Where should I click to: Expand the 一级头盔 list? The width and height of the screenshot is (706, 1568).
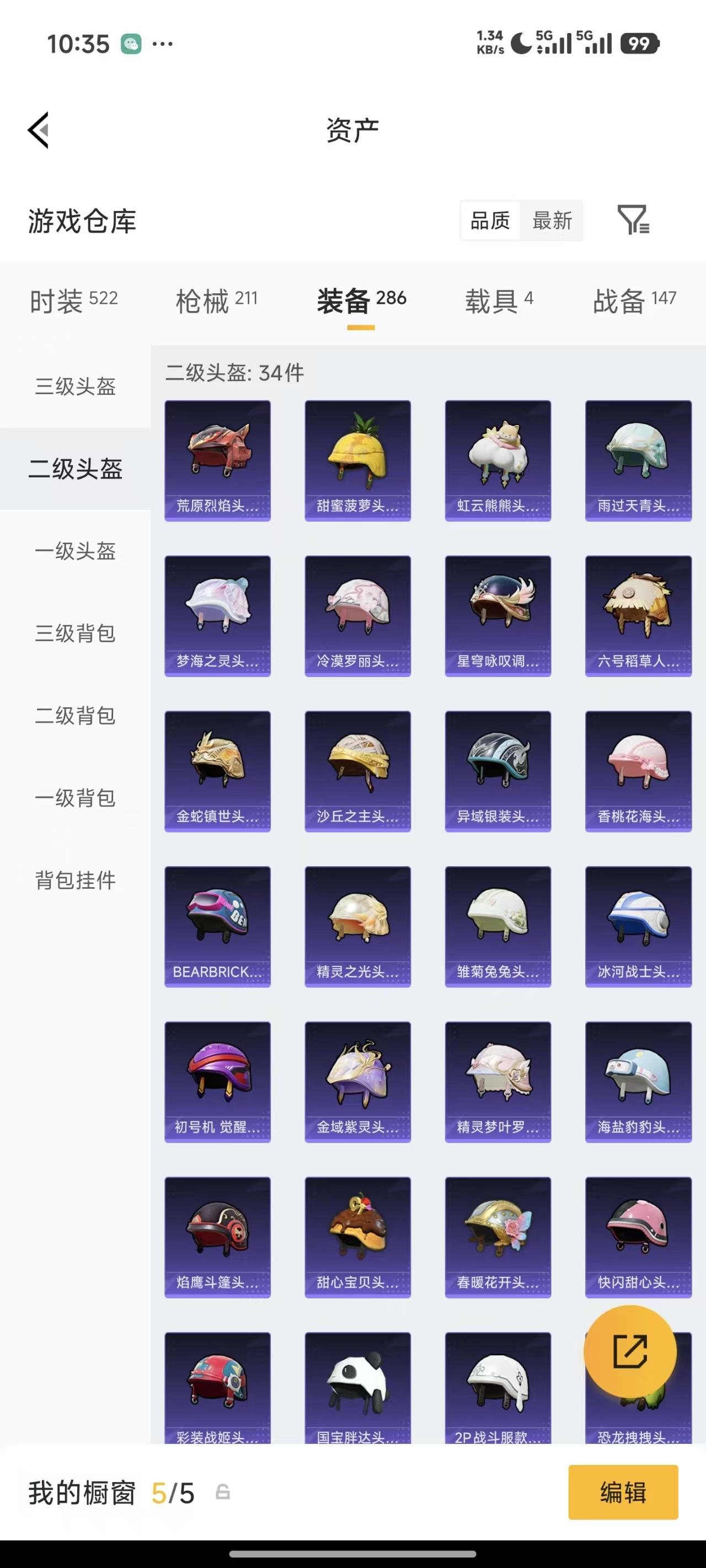[x=74, y=552]
